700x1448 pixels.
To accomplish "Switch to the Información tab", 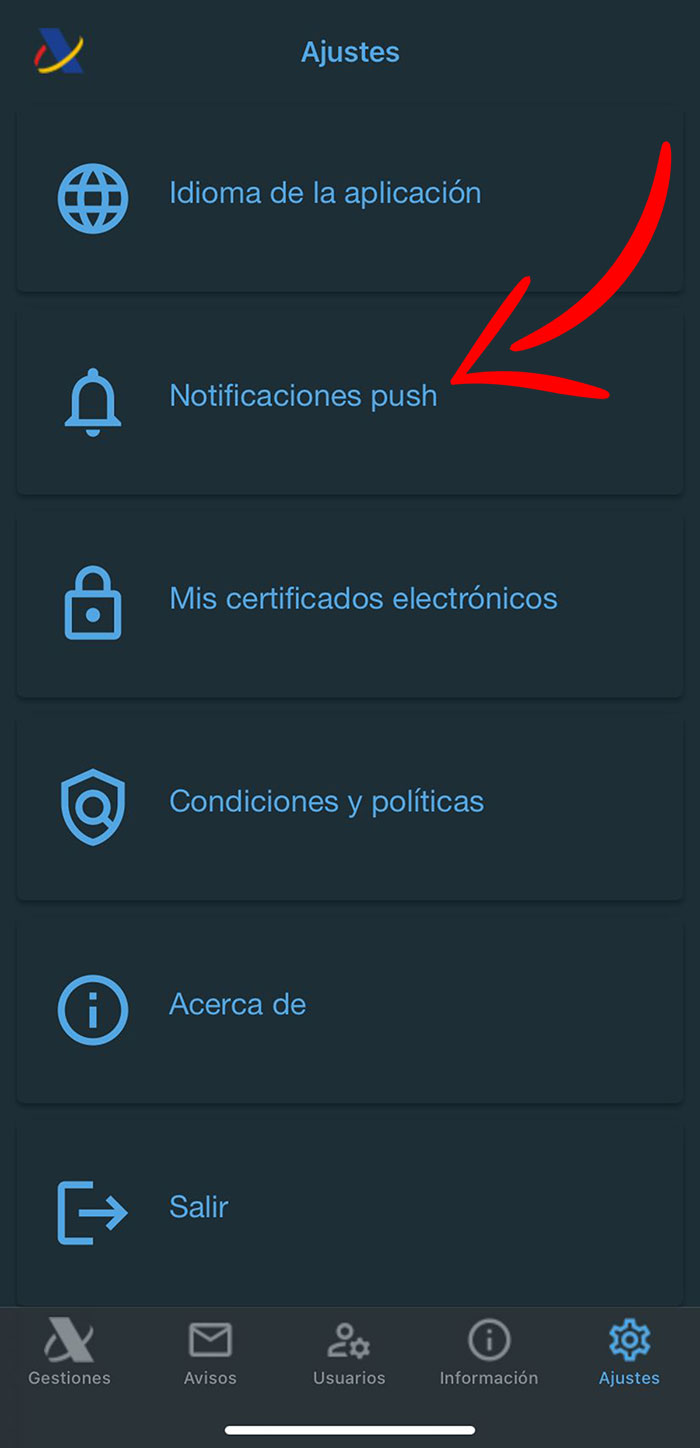I will pyautogui.click(x=489, y=1353).
